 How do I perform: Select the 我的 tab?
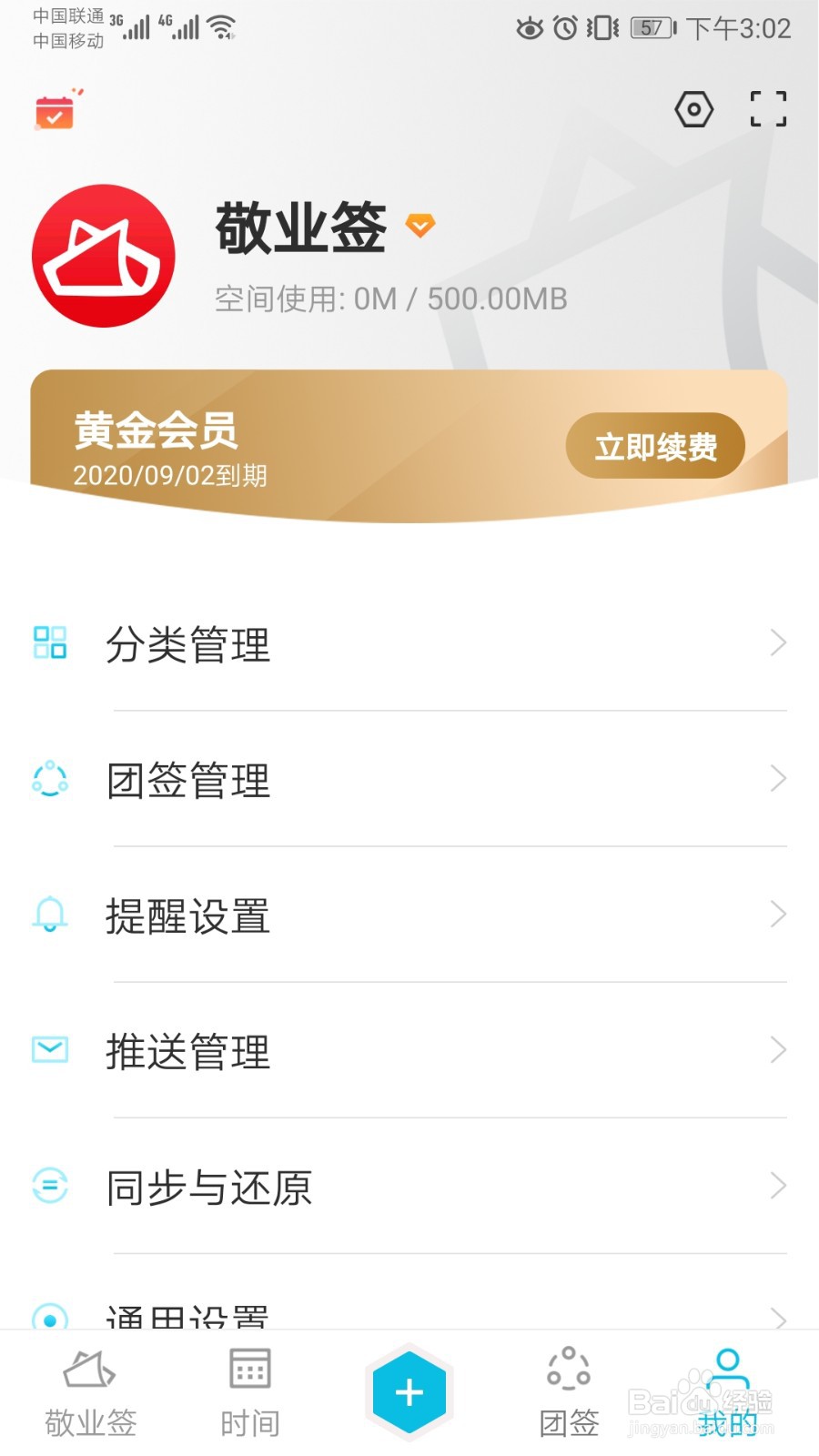coord(727,1394)
